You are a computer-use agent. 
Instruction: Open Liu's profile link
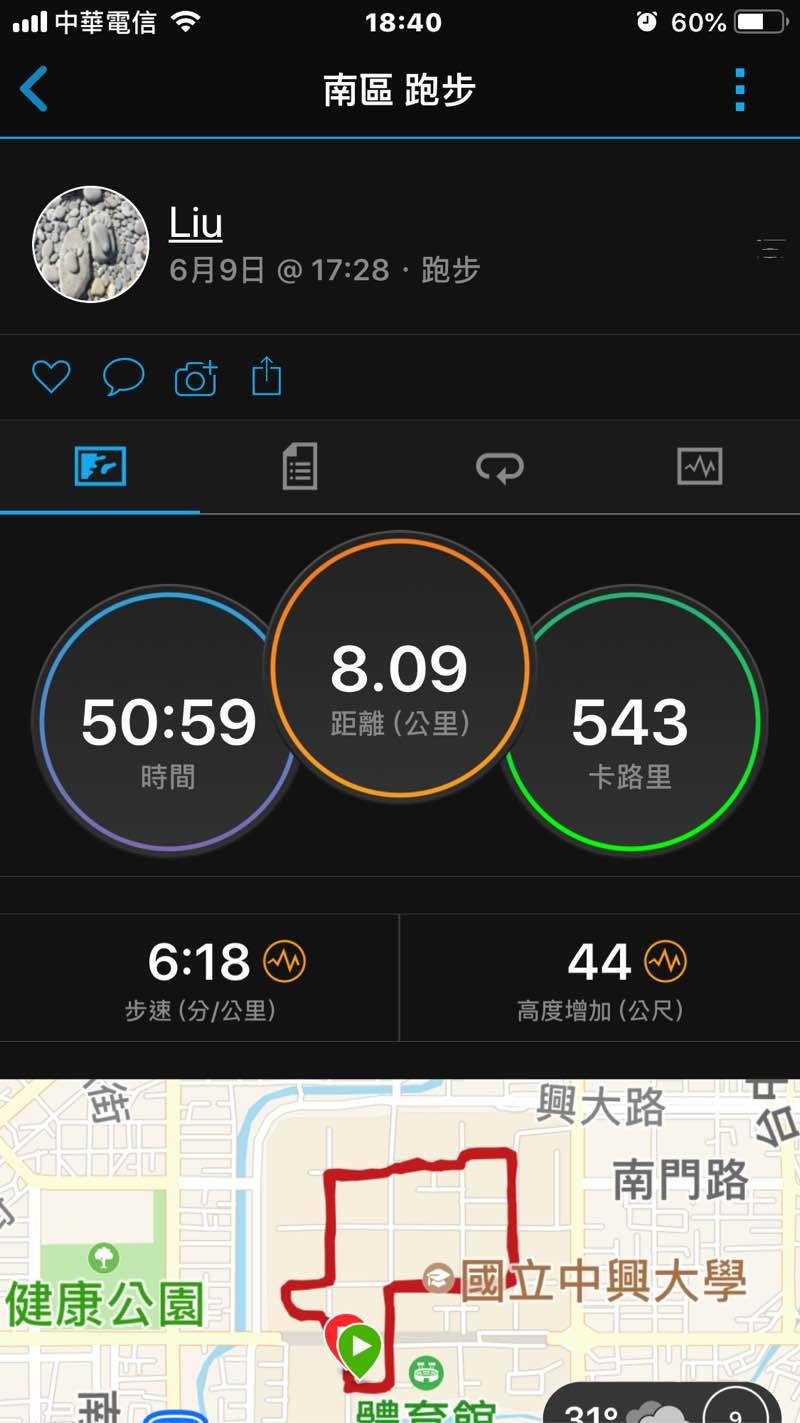[195, 223]
